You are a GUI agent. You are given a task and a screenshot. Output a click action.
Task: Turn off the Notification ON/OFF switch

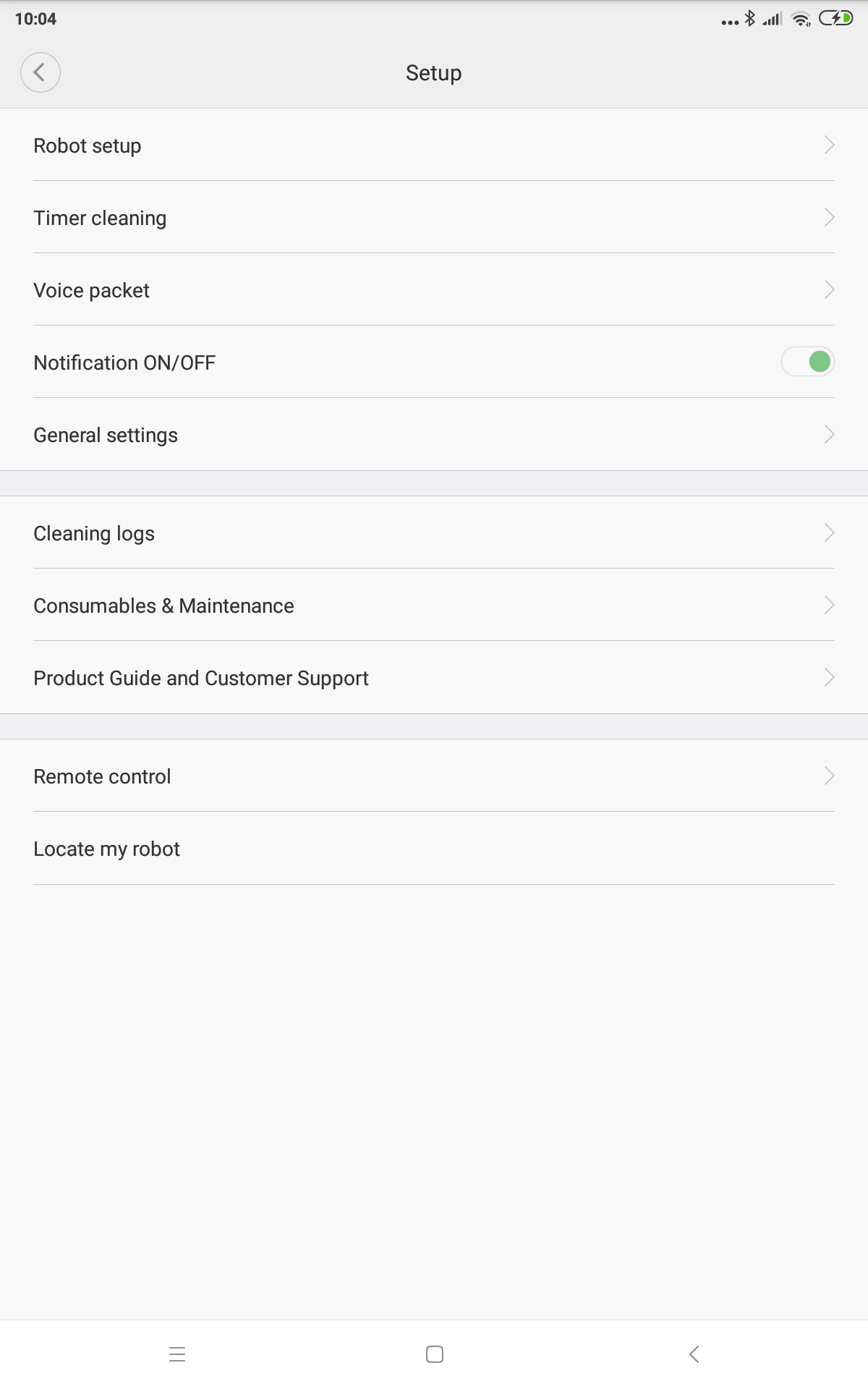pyautogui.click(x=807, y=362)
